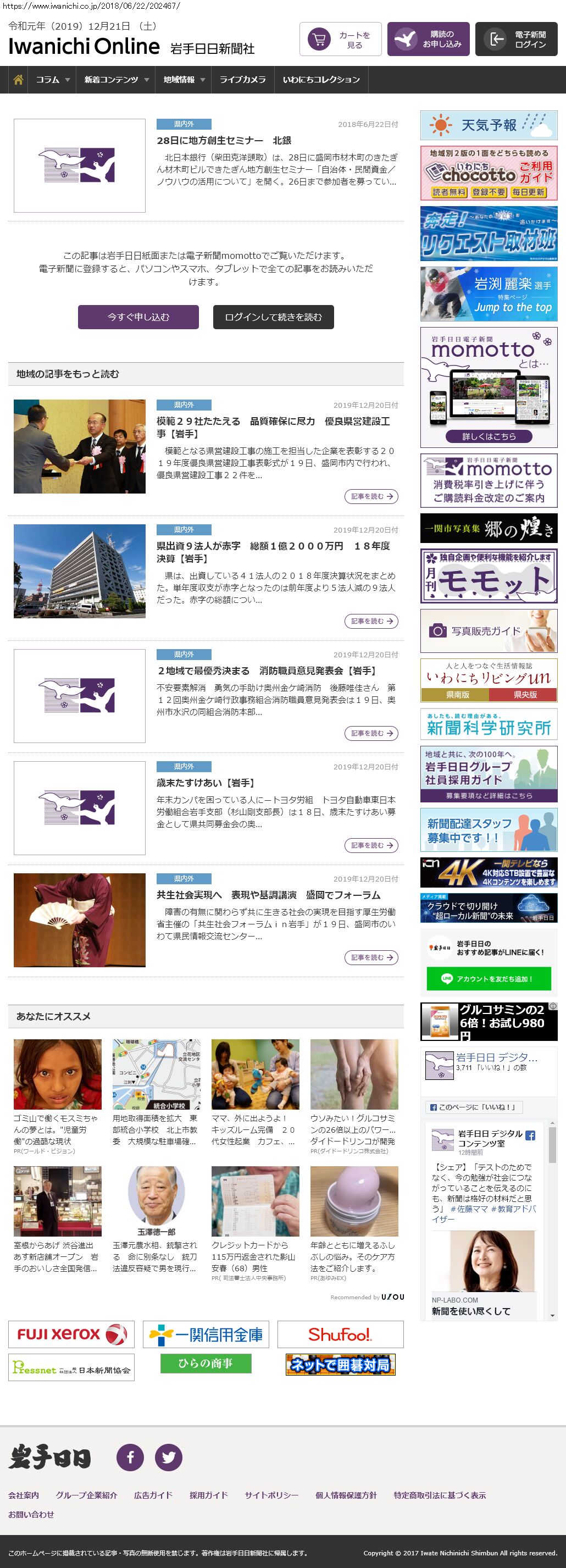
Task: Open いわにちコレクション page
Action: 321,80
